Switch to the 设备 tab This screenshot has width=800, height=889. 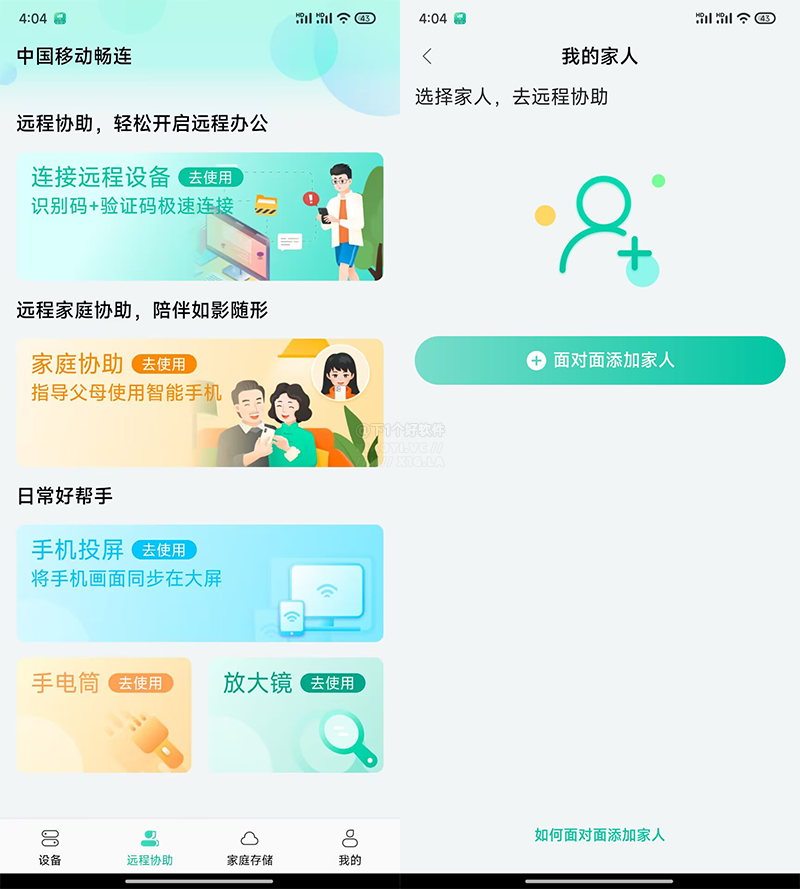pos(50,847)
